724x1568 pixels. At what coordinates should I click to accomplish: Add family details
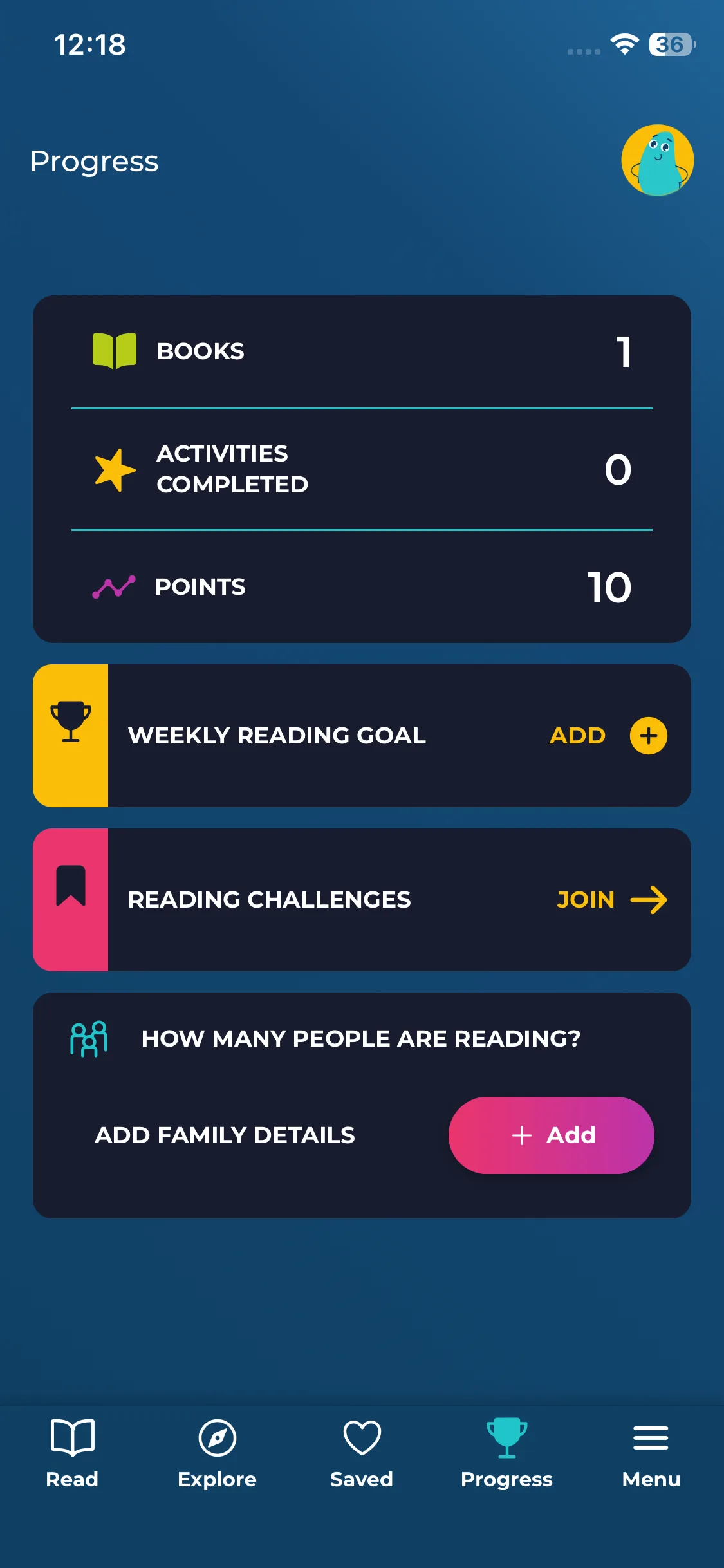coord(551,1135)
